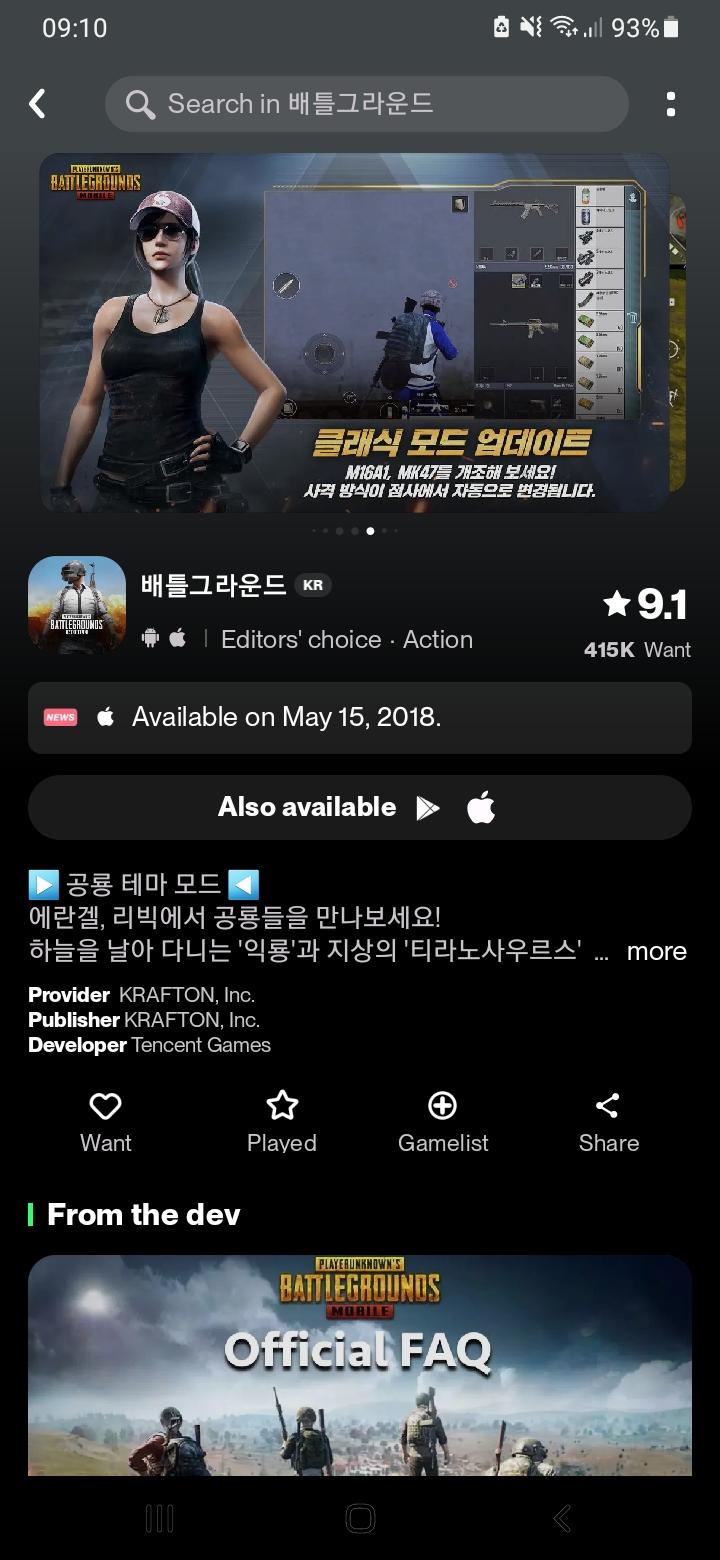Add the game to a Gamelist

(443, 1122)
